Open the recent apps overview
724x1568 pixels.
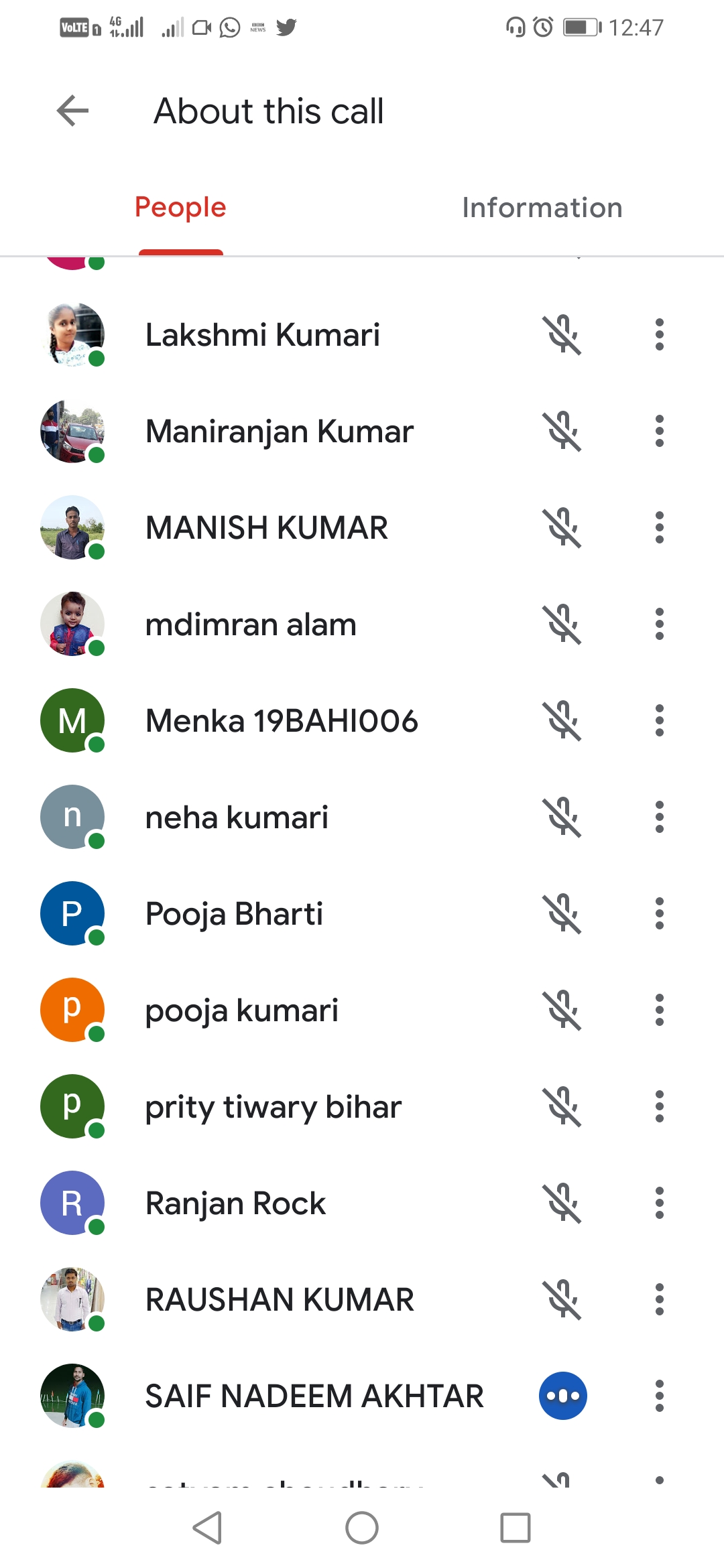516,1528
